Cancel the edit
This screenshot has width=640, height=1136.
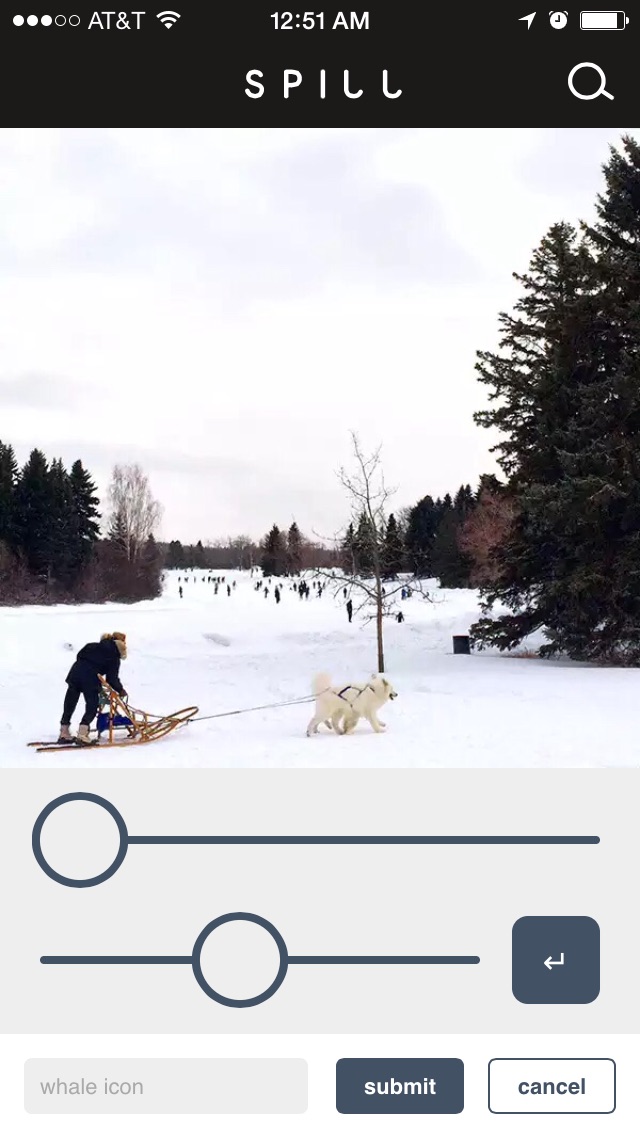[x=552, y=1086]
